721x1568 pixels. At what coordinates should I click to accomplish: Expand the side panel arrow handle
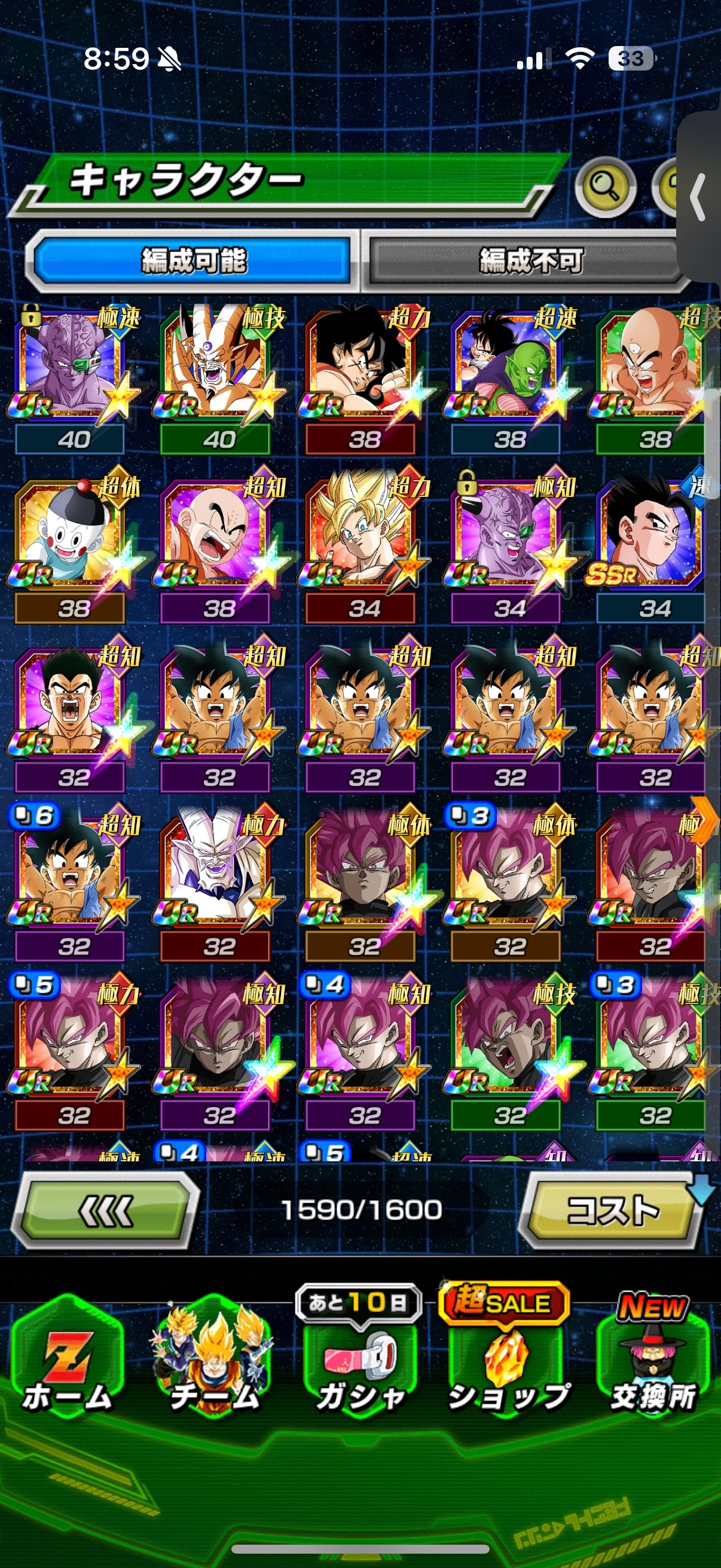pyautogui.click(x=699, y=197)
